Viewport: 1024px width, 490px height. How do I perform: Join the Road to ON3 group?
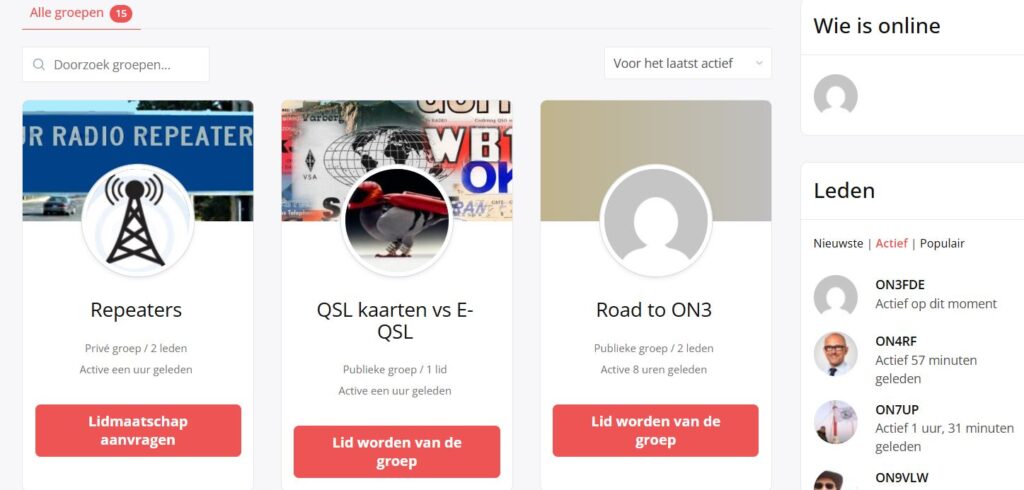click(655, 430)
